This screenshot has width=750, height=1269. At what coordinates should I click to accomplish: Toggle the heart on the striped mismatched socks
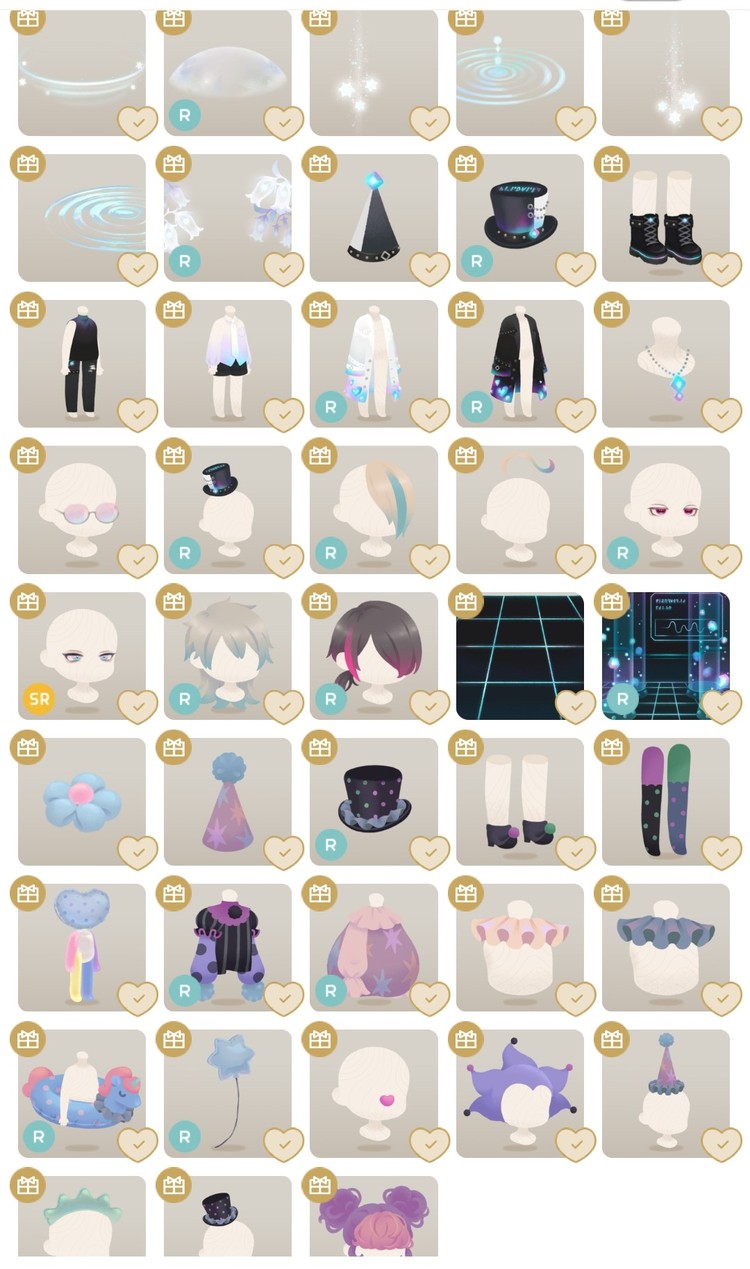coord(722,852)
